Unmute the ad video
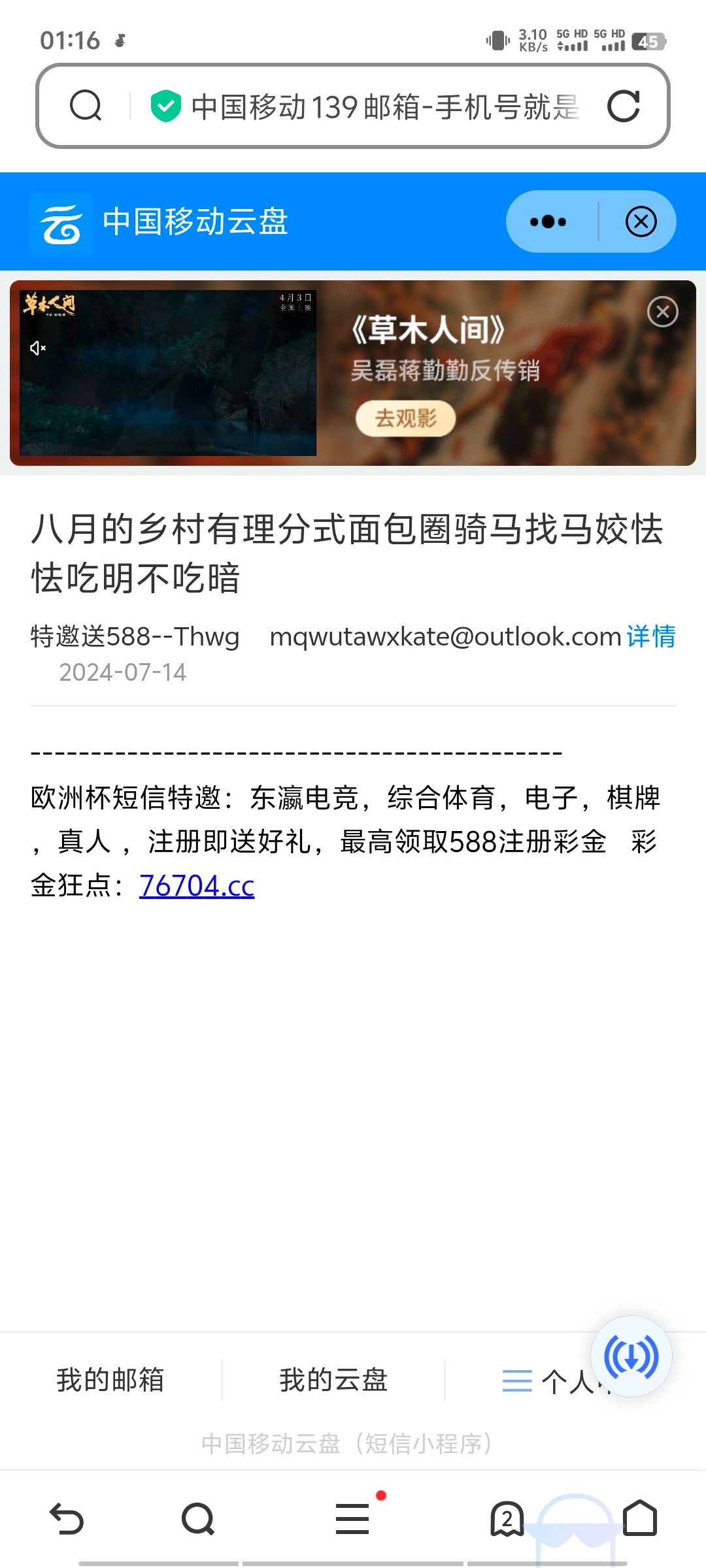 38,348
